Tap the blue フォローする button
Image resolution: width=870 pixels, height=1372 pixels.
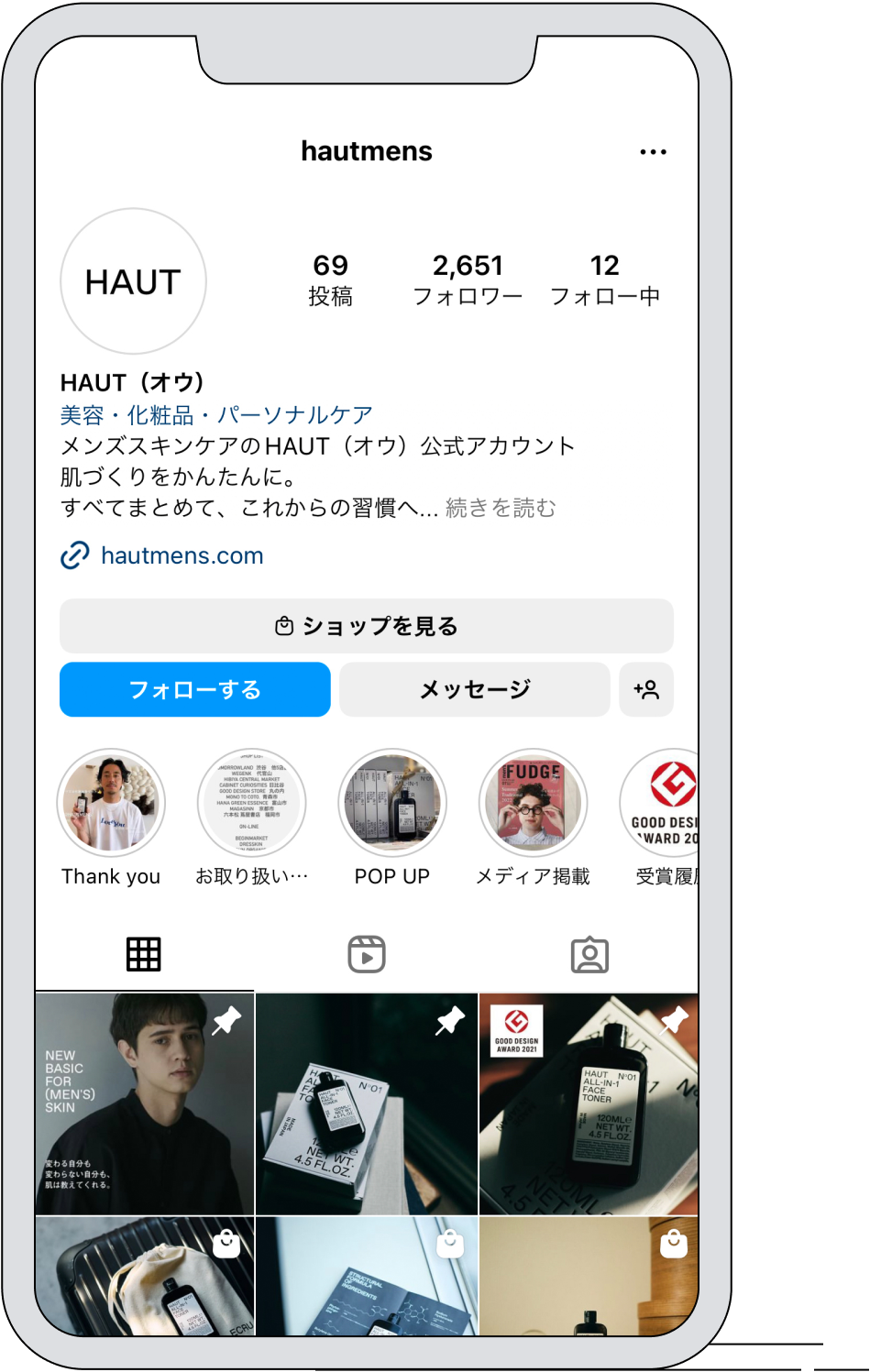click(x=195, y=689)
